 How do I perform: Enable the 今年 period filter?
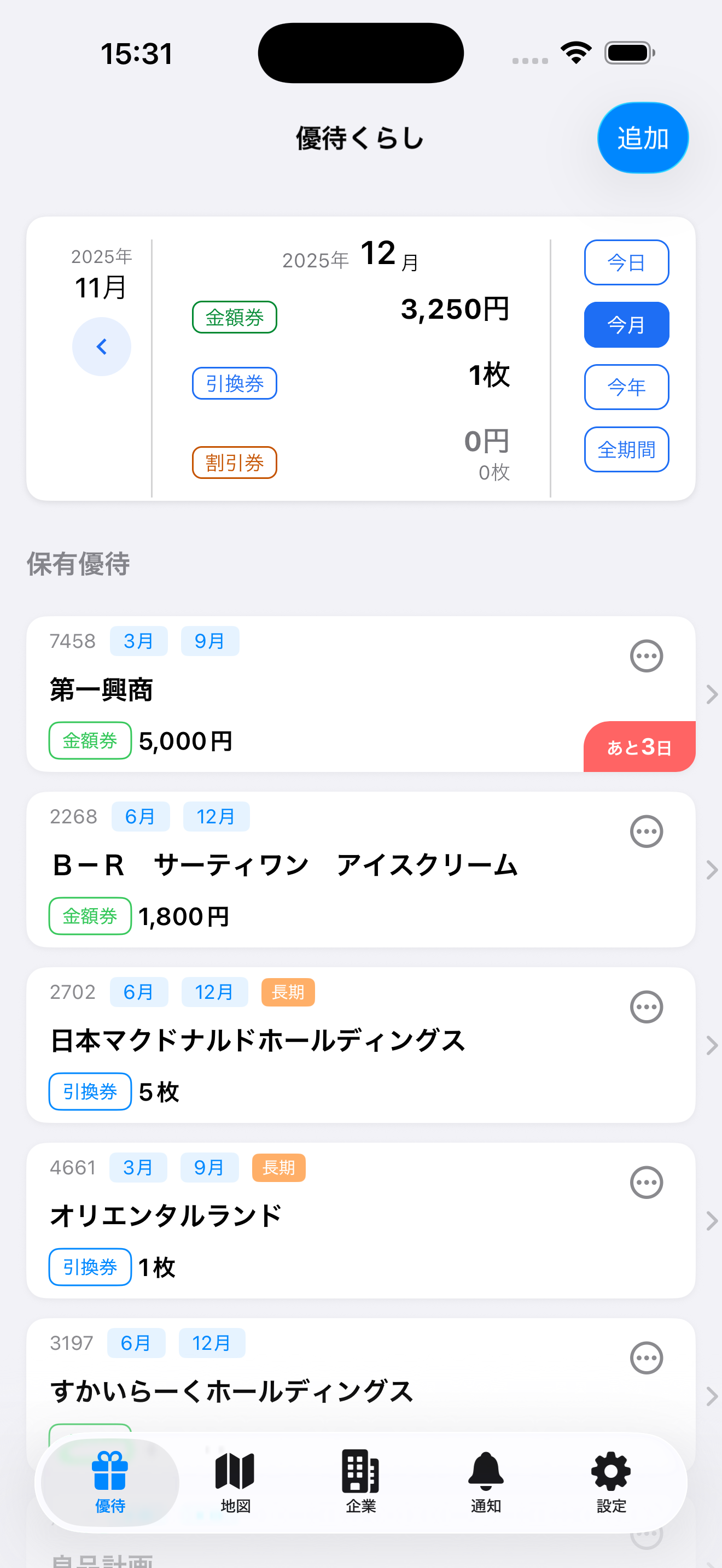point(626,387)
